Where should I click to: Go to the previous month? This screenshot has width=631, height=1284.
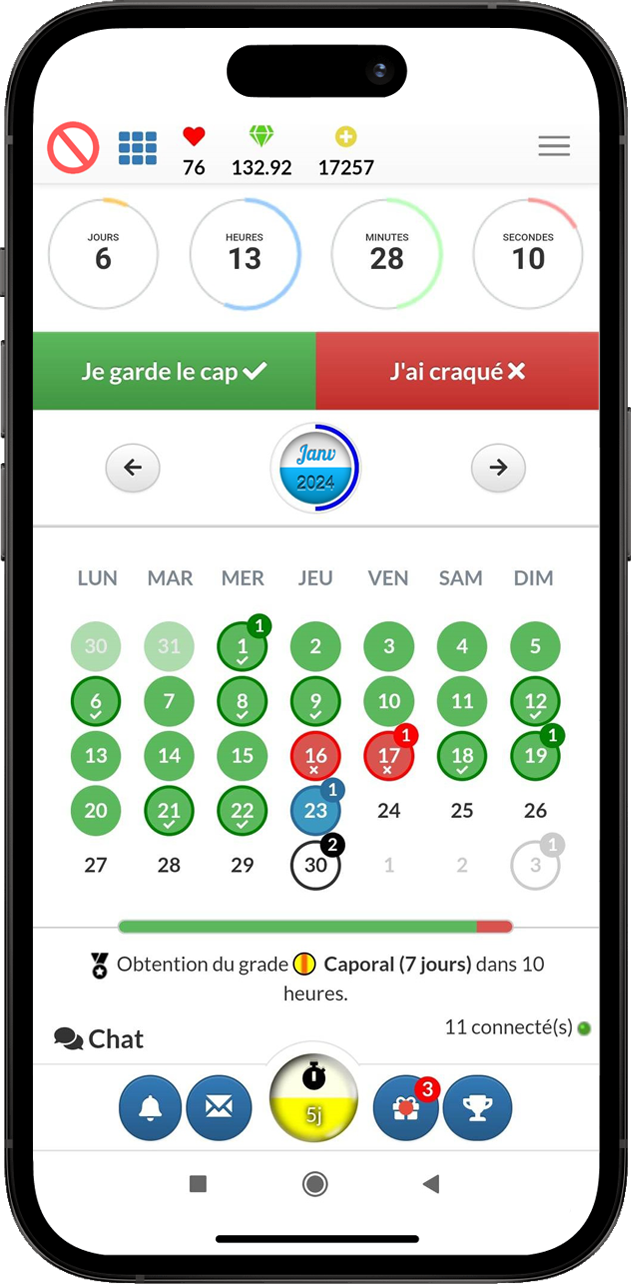(133, 467)
